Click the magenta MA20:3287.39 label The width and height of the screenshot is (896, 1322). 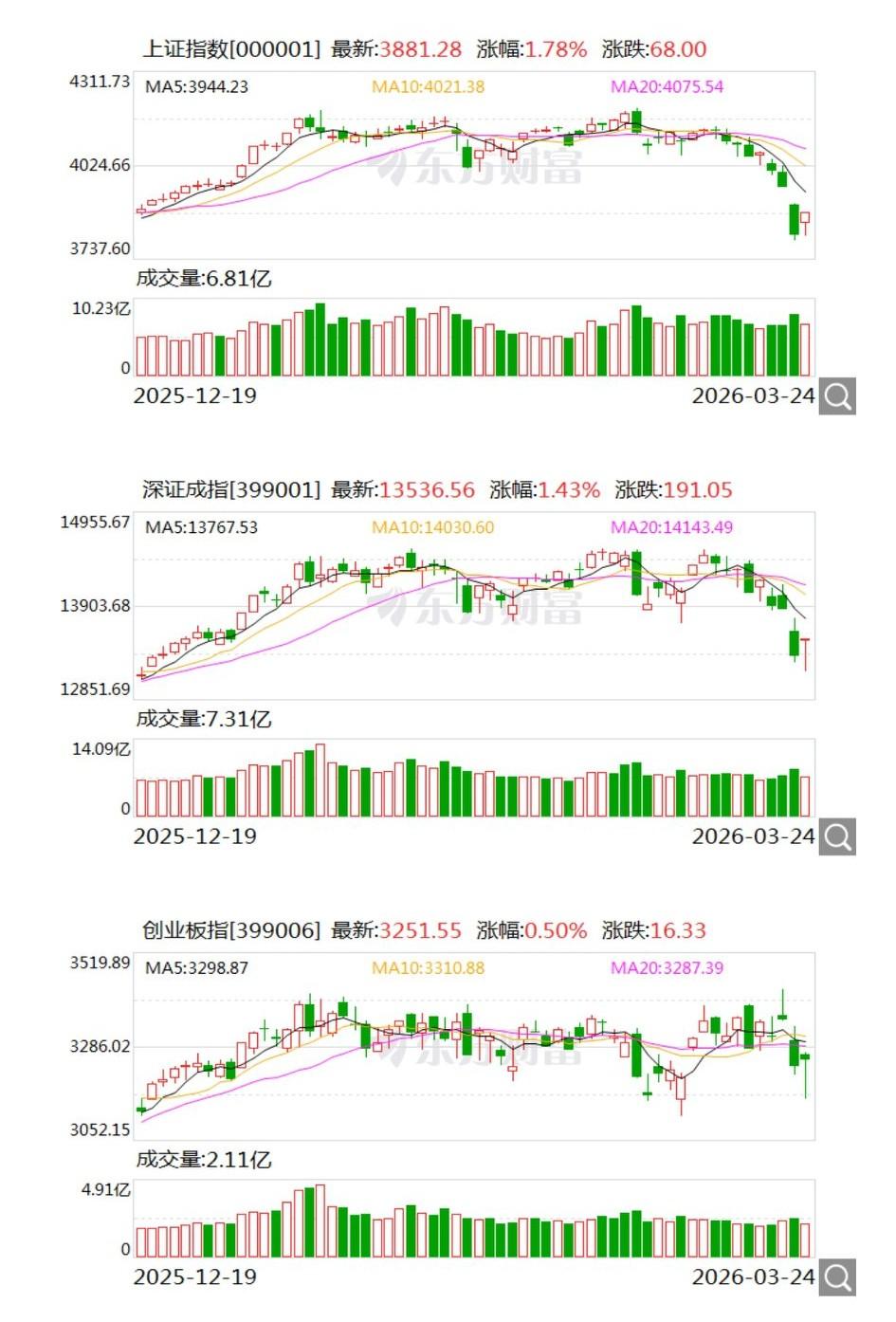tap(667, 967)
